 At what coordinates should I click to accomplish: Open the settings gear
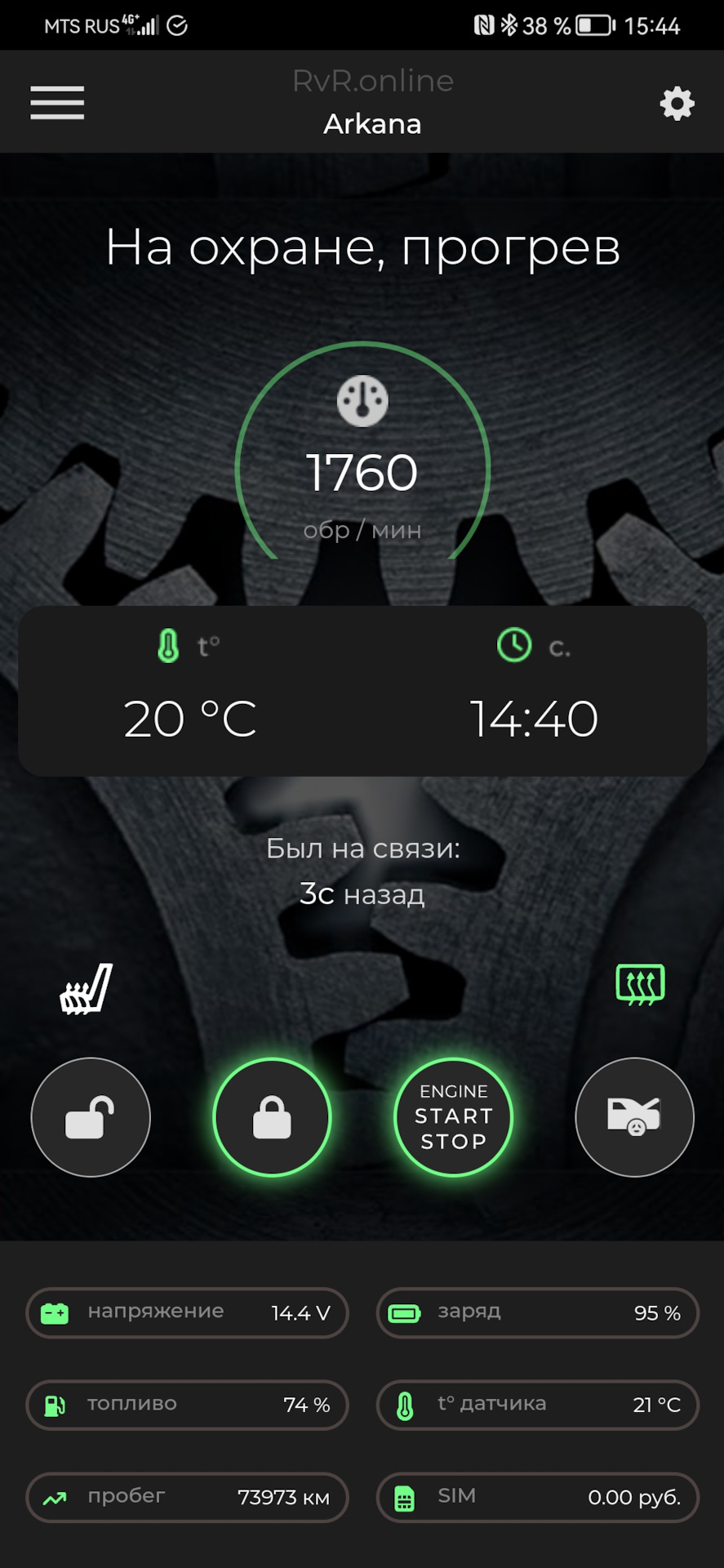(677, 104)
